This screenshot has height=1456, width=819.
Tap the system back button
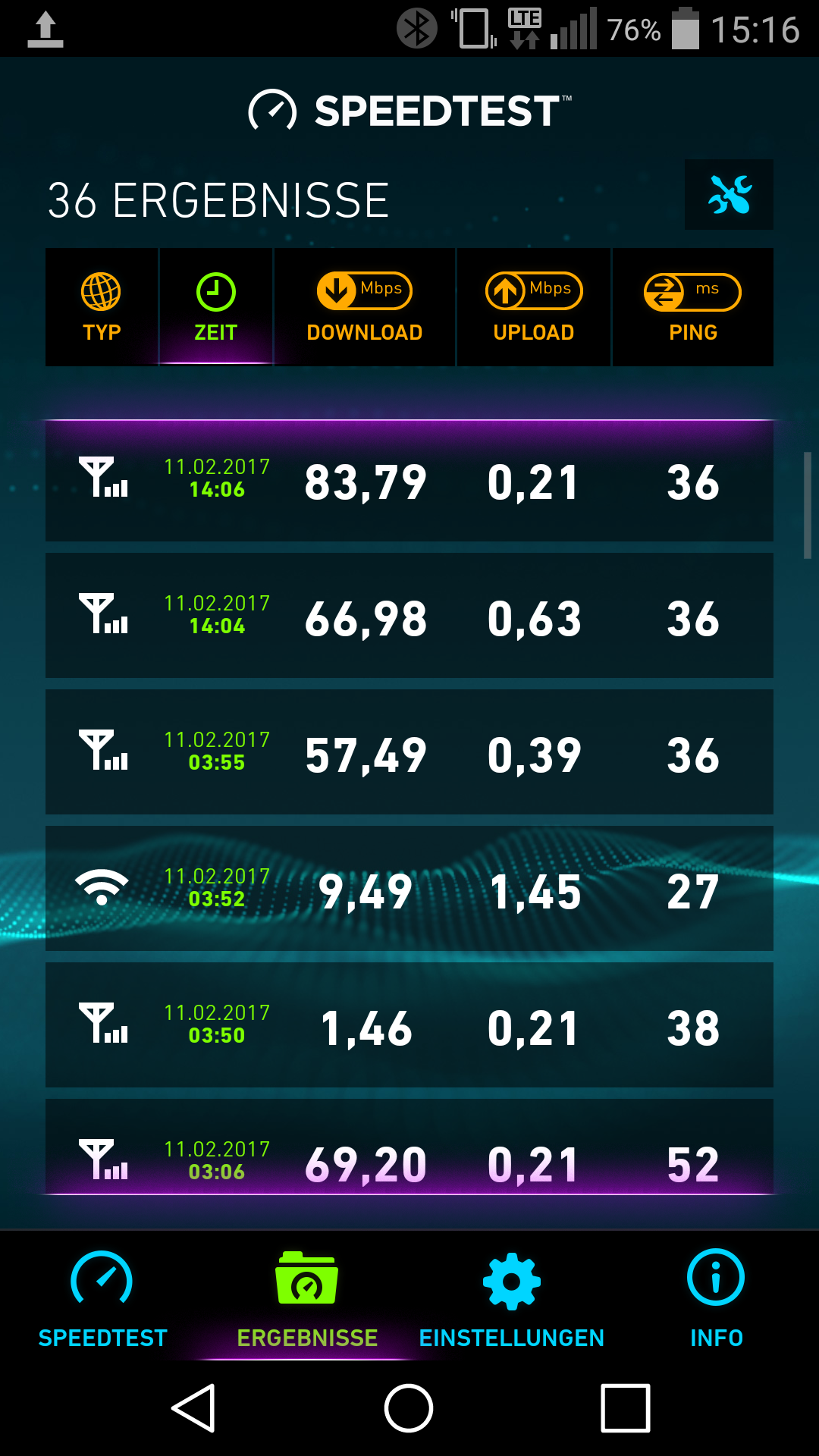(194, 1408)
